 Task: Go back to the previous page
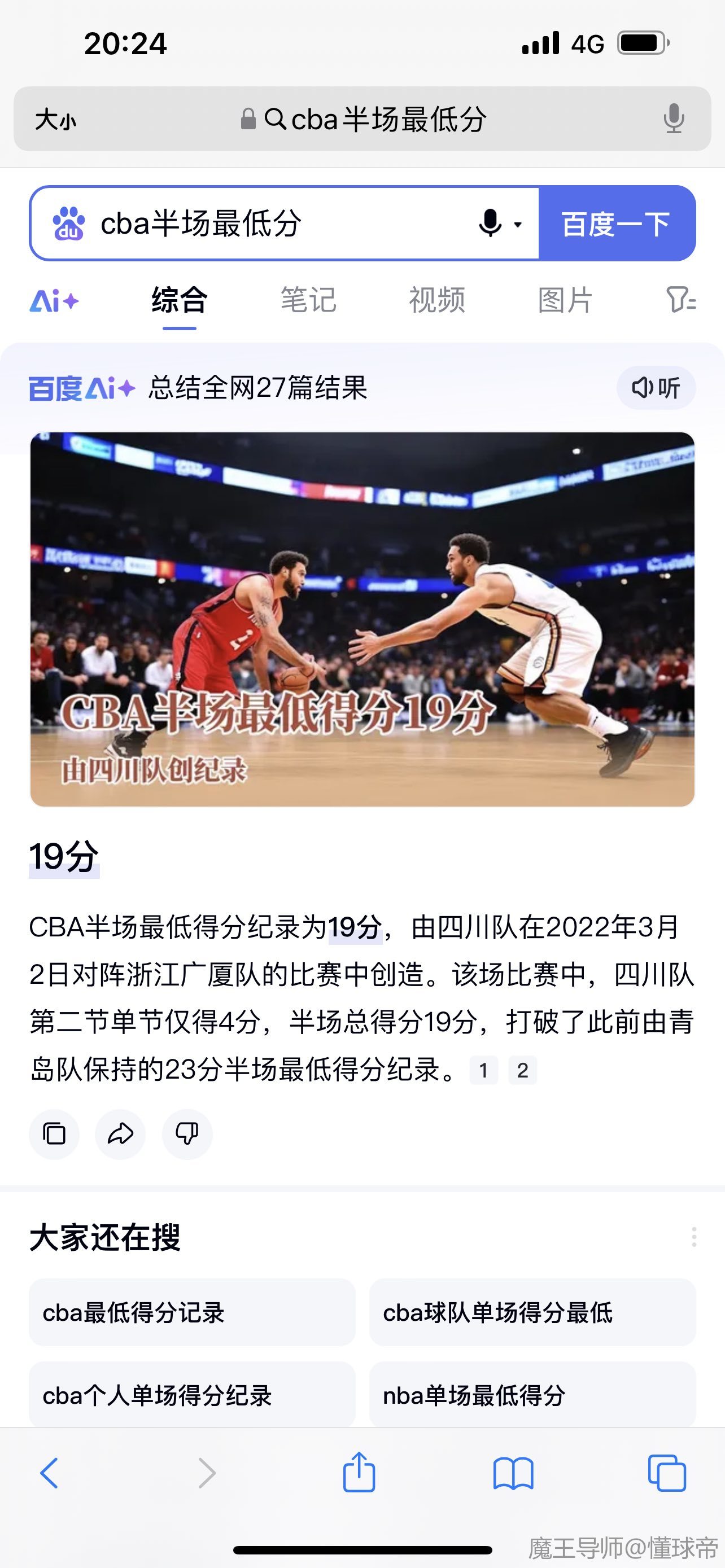[x=49, y=1473]
